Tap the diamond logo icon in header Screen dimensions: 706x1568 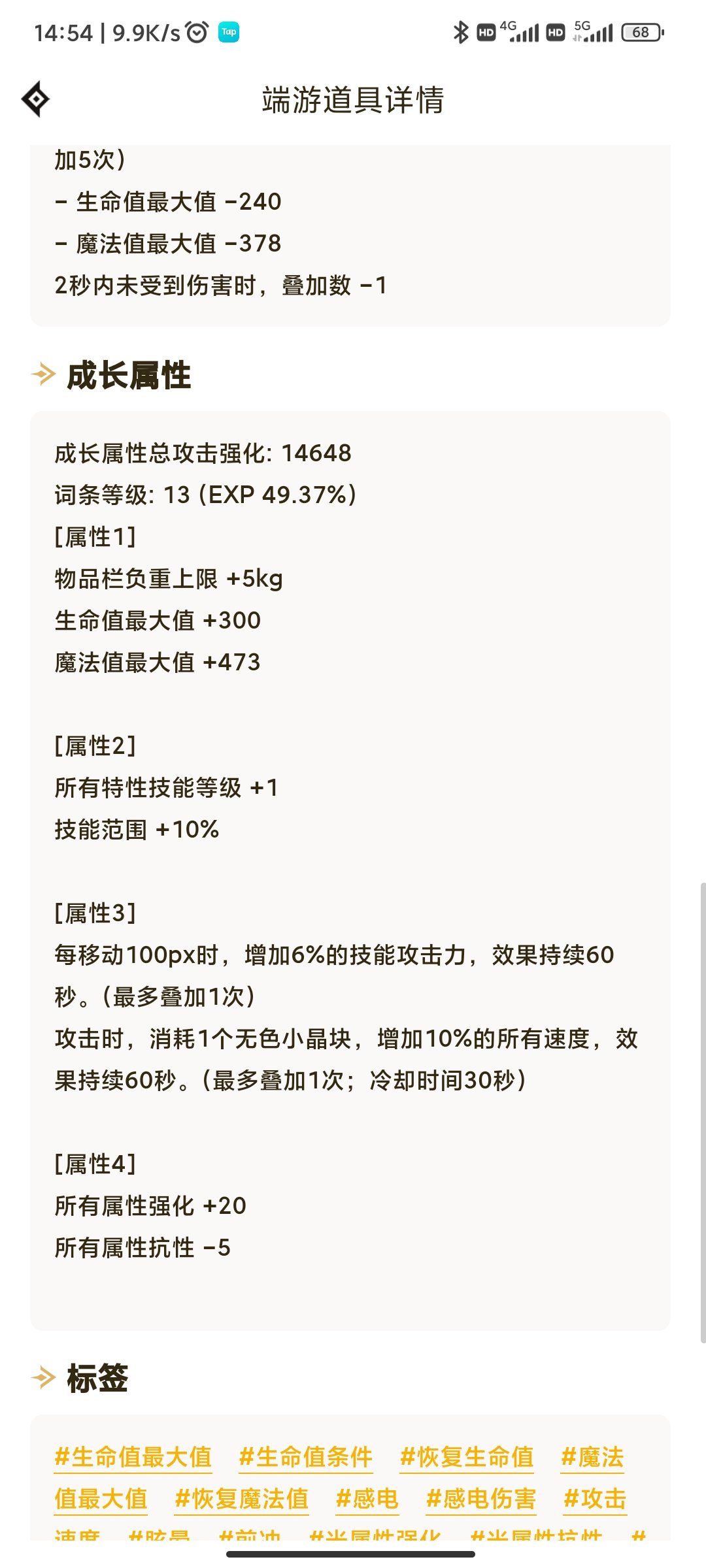click(x=36, y=99)
